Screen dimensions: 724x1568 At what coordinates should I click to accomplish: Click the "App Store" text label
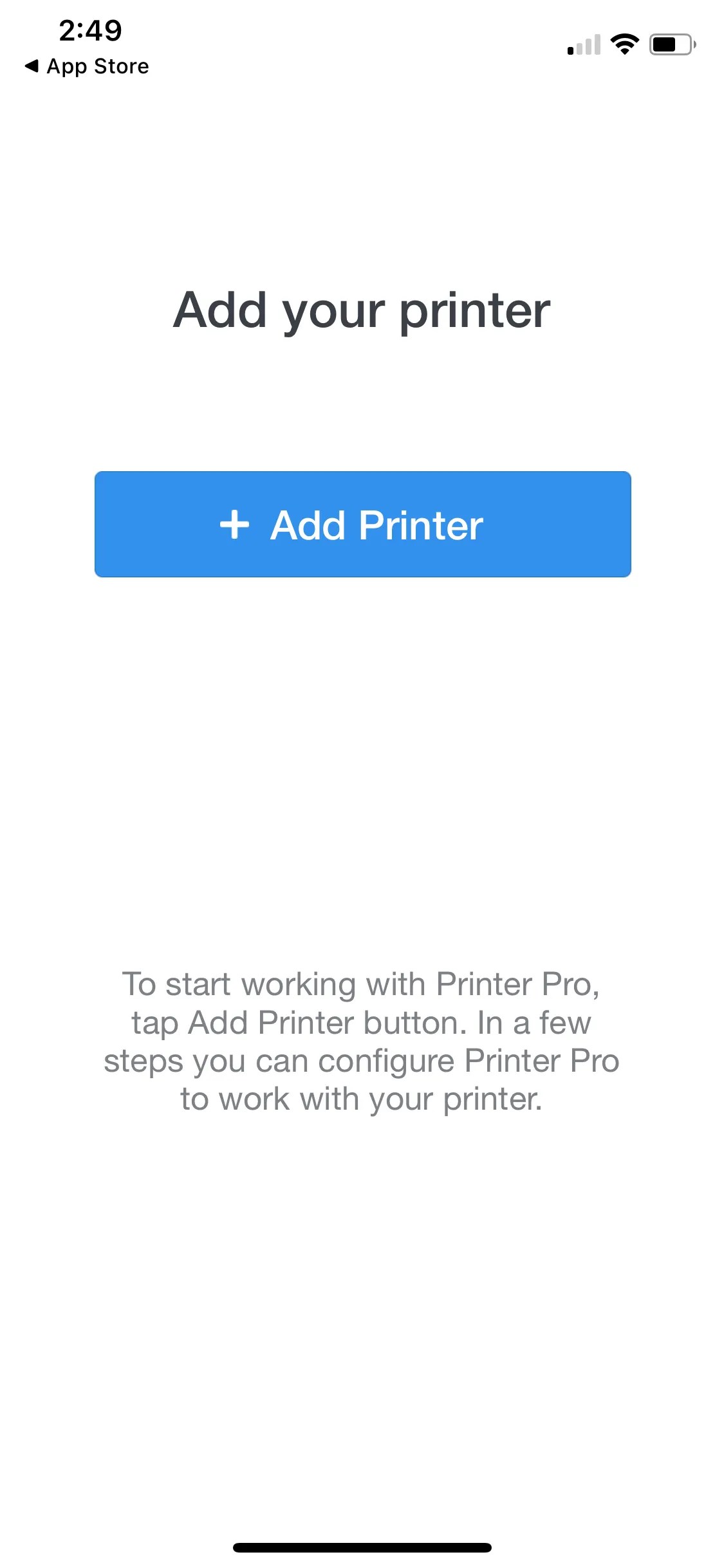[97, 66]
